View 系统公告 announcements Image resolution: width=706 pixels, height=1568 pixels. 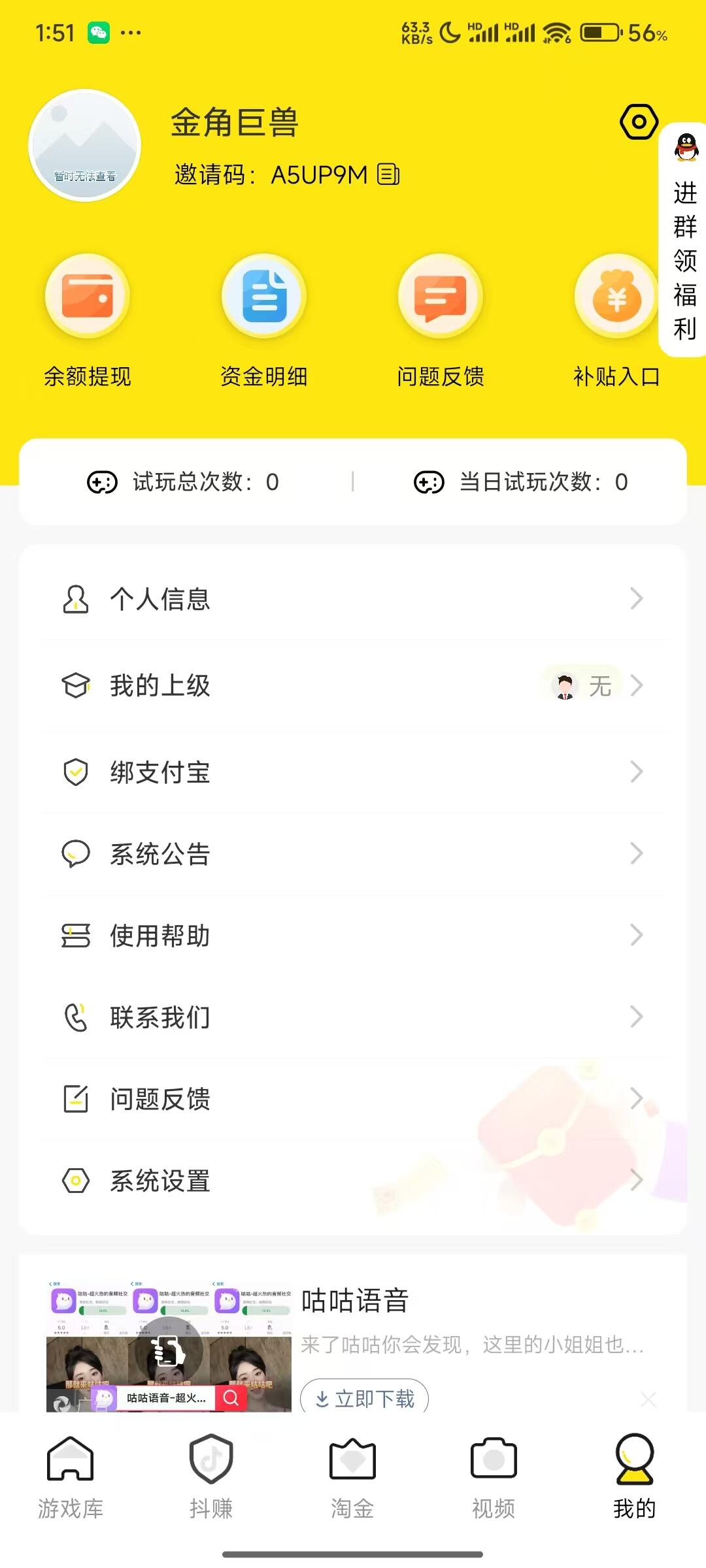[353, 854]
